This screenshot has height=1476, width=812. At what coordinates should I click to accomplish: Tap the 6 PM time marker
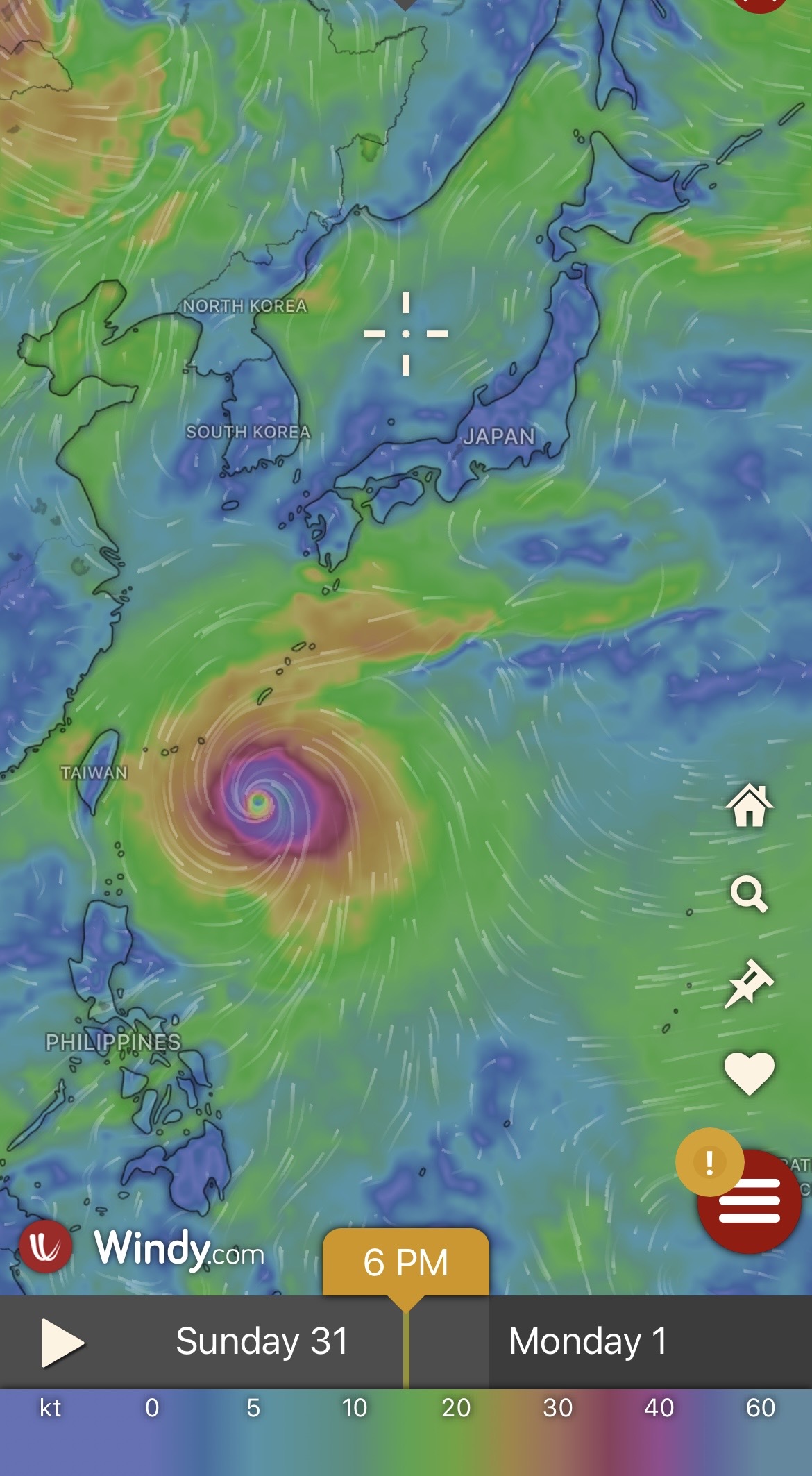pyautogui.click(x=406, y=1262)
